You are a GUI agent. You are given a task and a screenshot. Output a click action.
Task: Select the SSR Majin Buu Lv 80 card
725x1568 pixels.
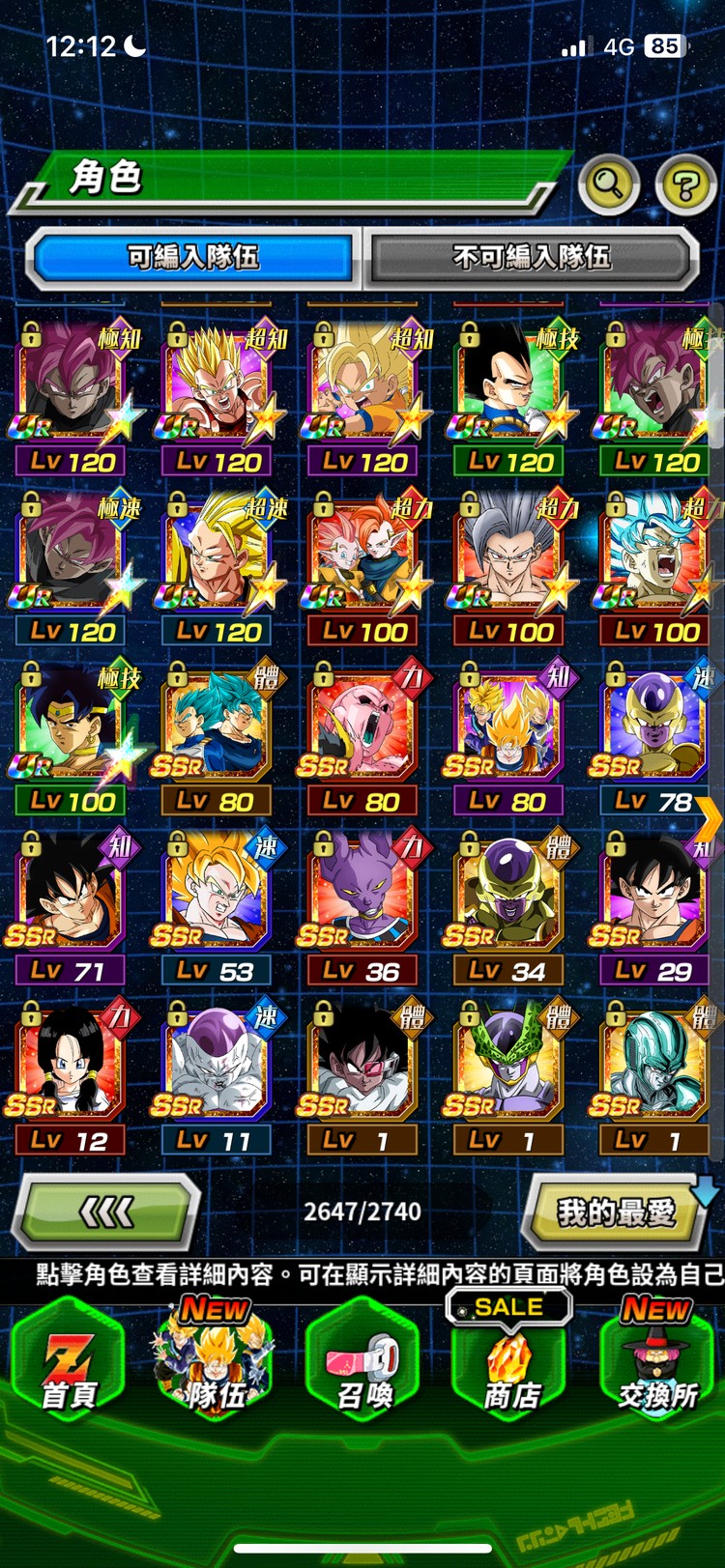coord(362,734)
